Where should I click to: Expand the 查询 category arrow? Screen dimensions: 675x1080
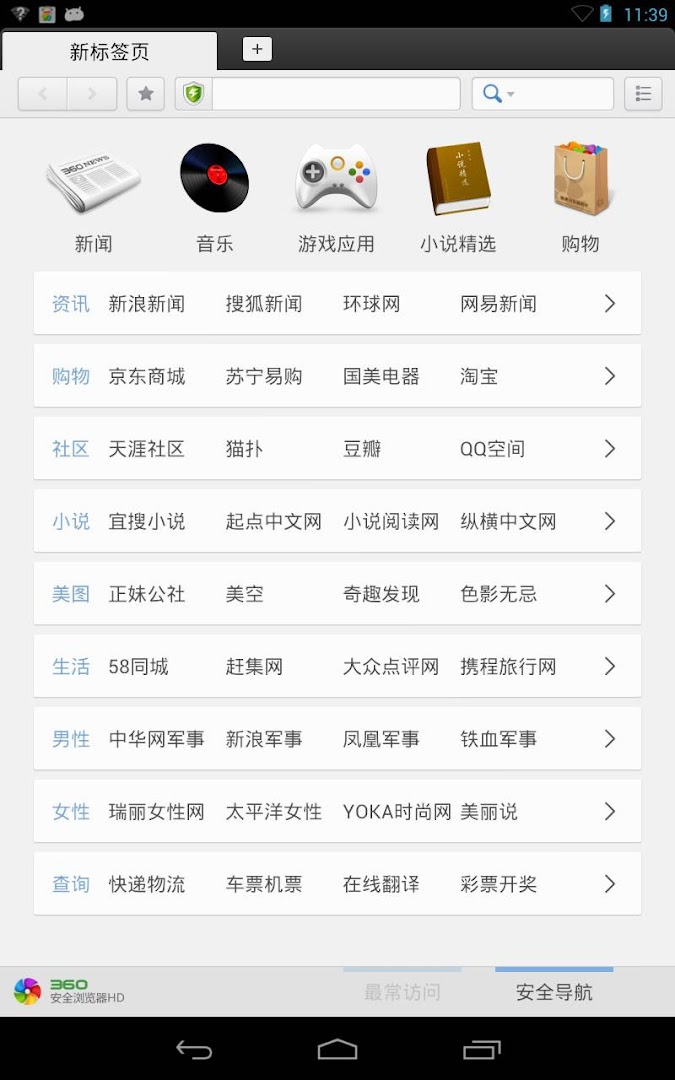(x=610, y=884)
